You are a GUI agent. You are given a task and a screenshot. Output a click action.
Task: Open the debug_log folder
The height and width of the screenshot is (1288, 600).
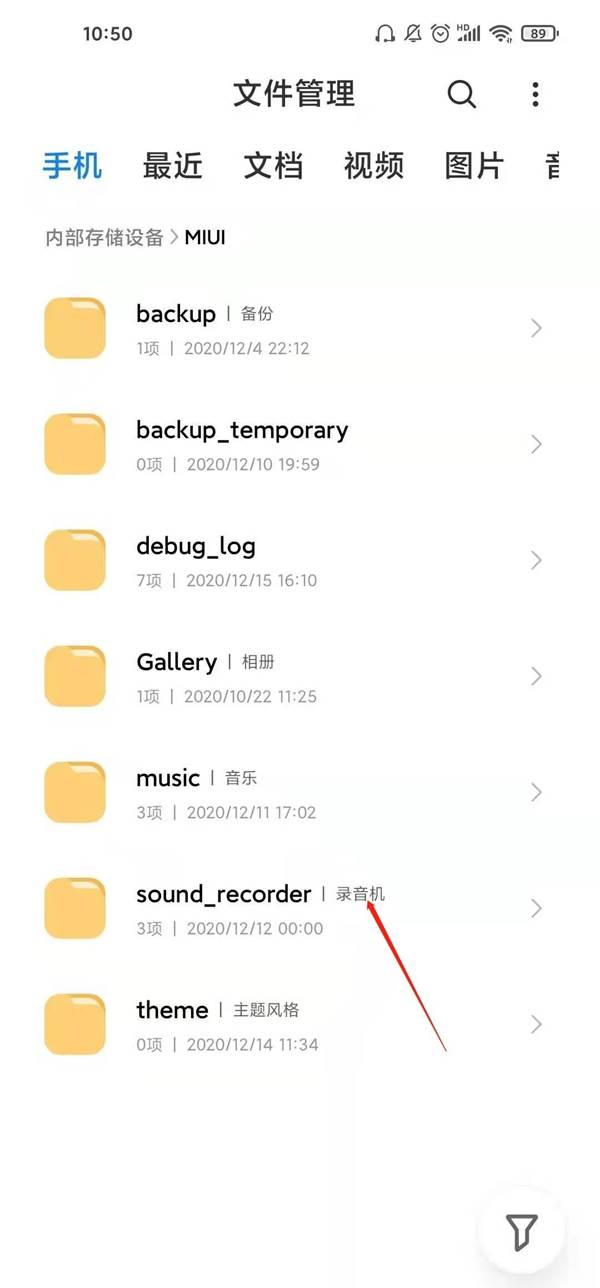[300, 560]
